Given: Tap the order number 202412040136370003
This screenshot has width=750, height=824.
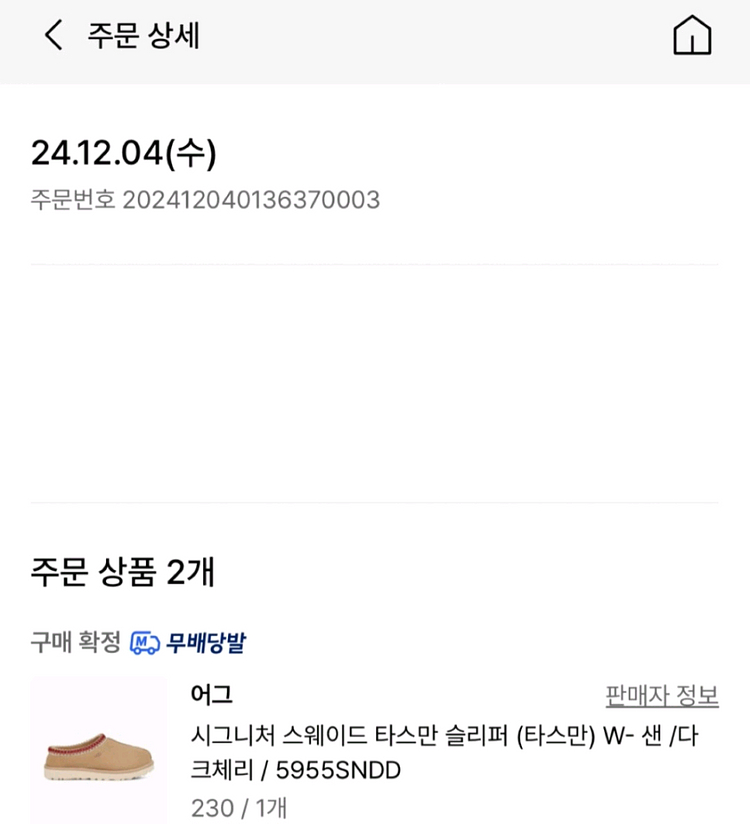Looking at the screenshot, I should (255, 201).
